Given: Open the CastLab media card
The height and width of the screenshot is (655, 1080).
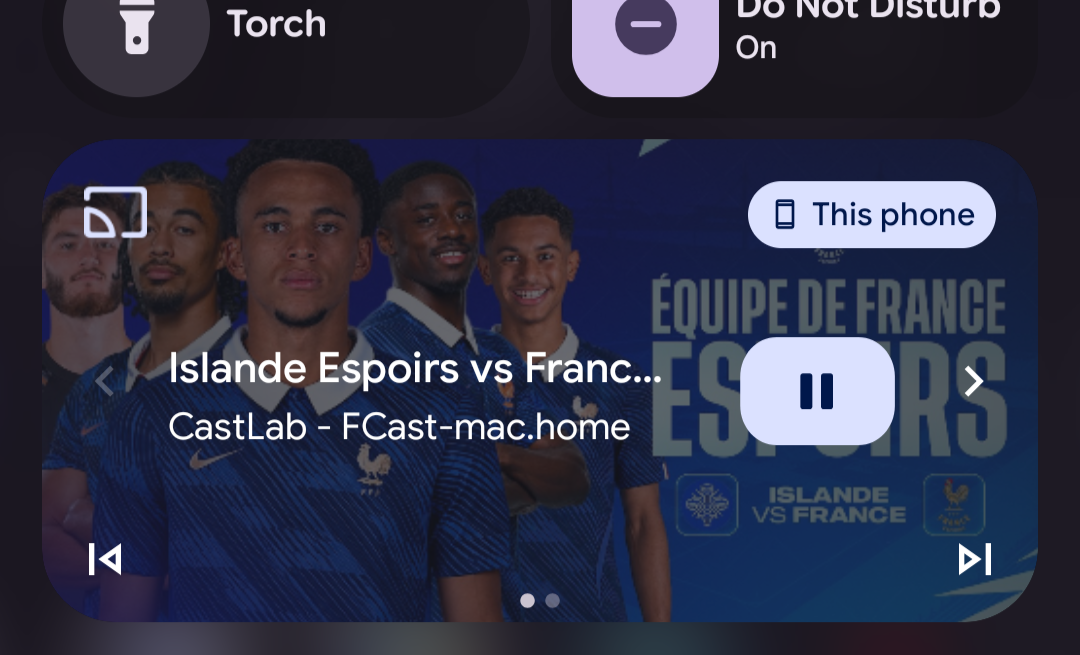Looking at the screenshot, I should coord(540,381).
